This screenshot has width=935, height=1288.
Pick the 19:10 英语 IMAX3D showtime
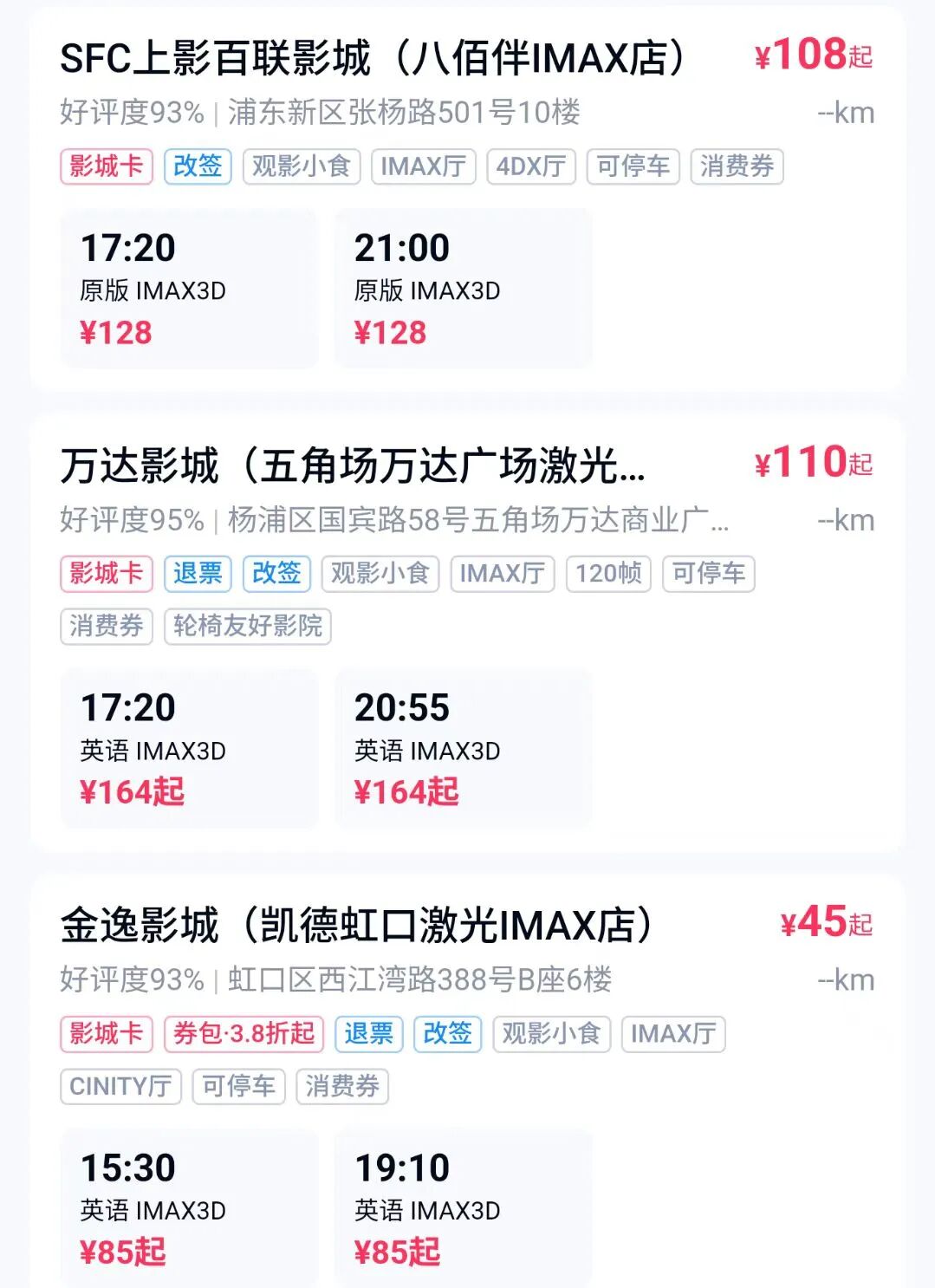tap(463, 1207)
